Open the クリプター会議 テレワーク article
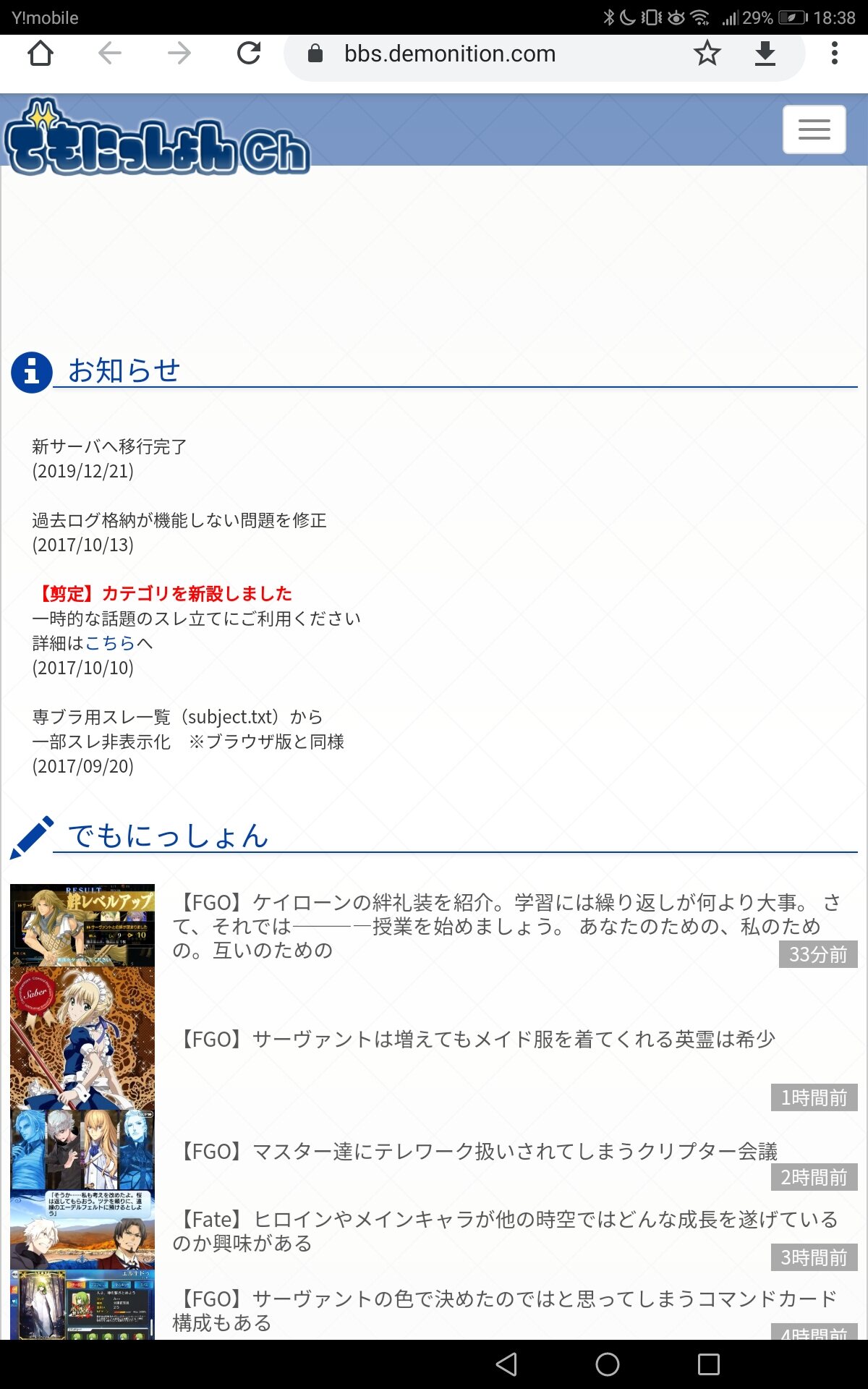The width and height of the screenshot is (868, 1389). [477, 1151]
